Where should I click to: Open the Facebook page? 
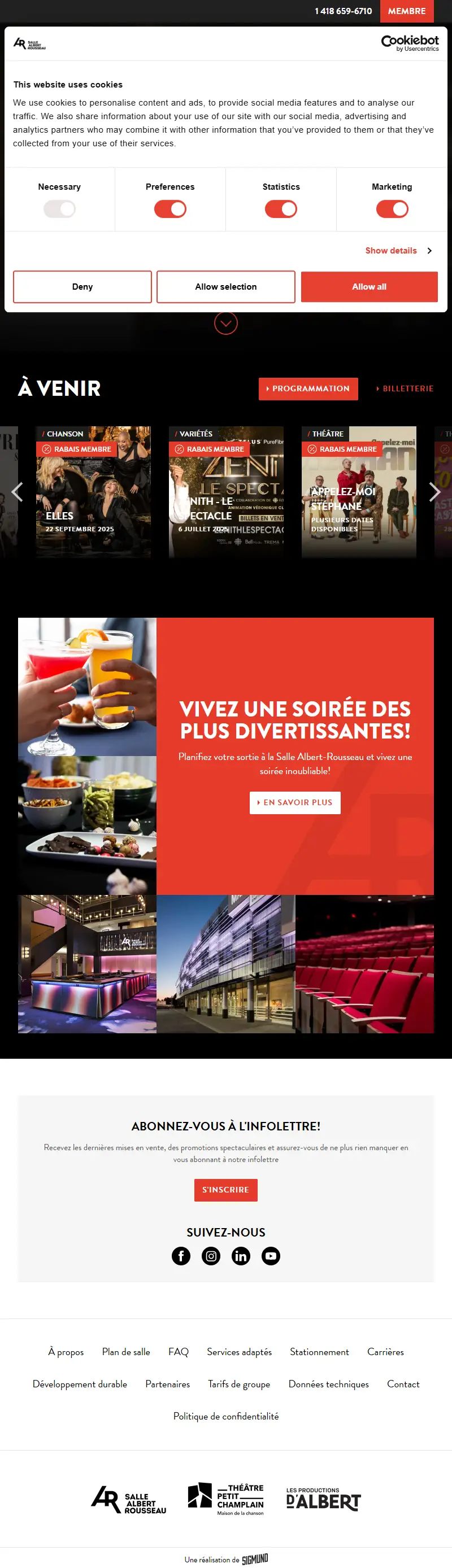181,1256
